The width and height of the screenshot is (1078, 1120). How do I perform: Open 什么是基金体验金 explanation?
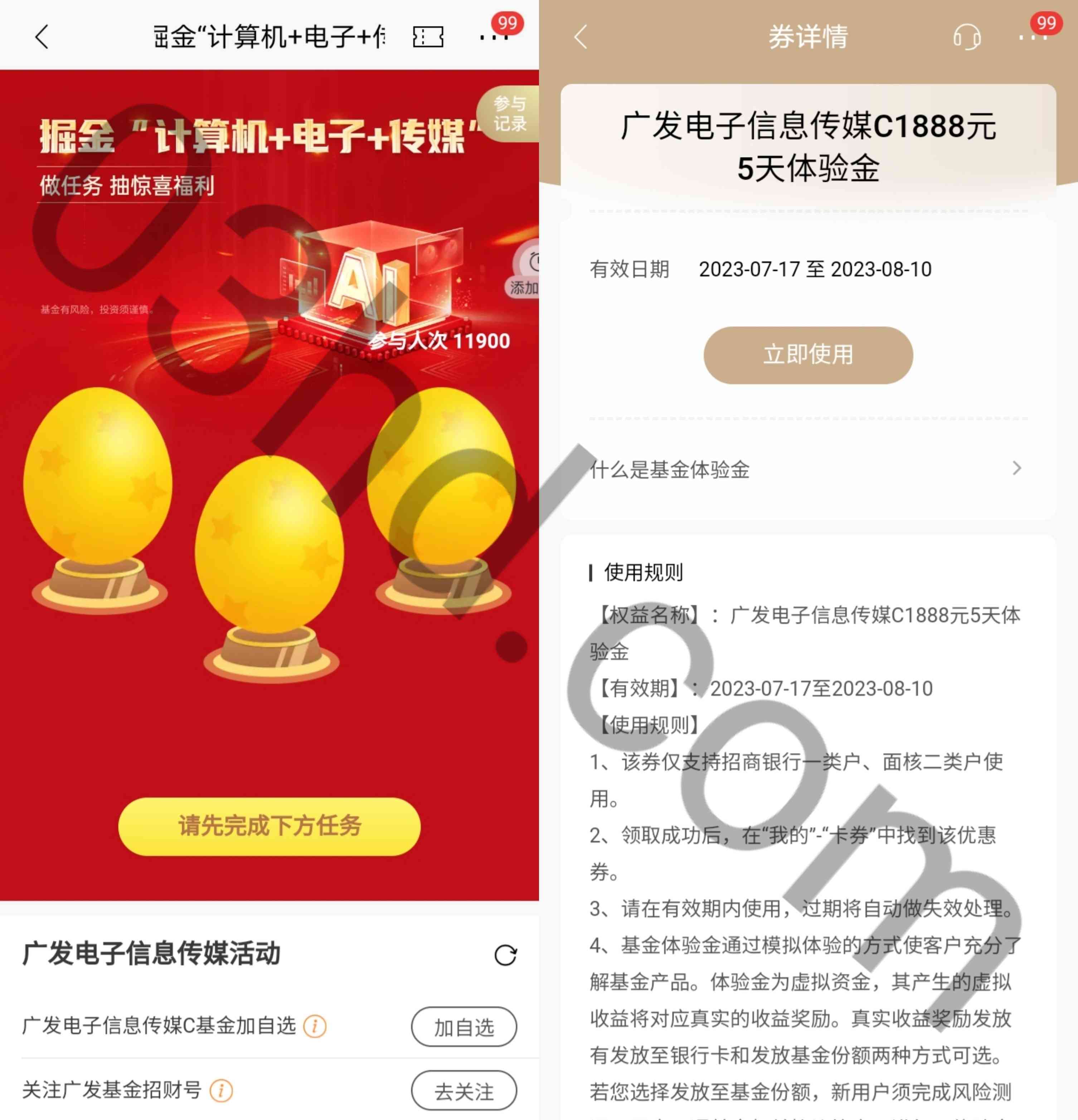tap(808, 469)
